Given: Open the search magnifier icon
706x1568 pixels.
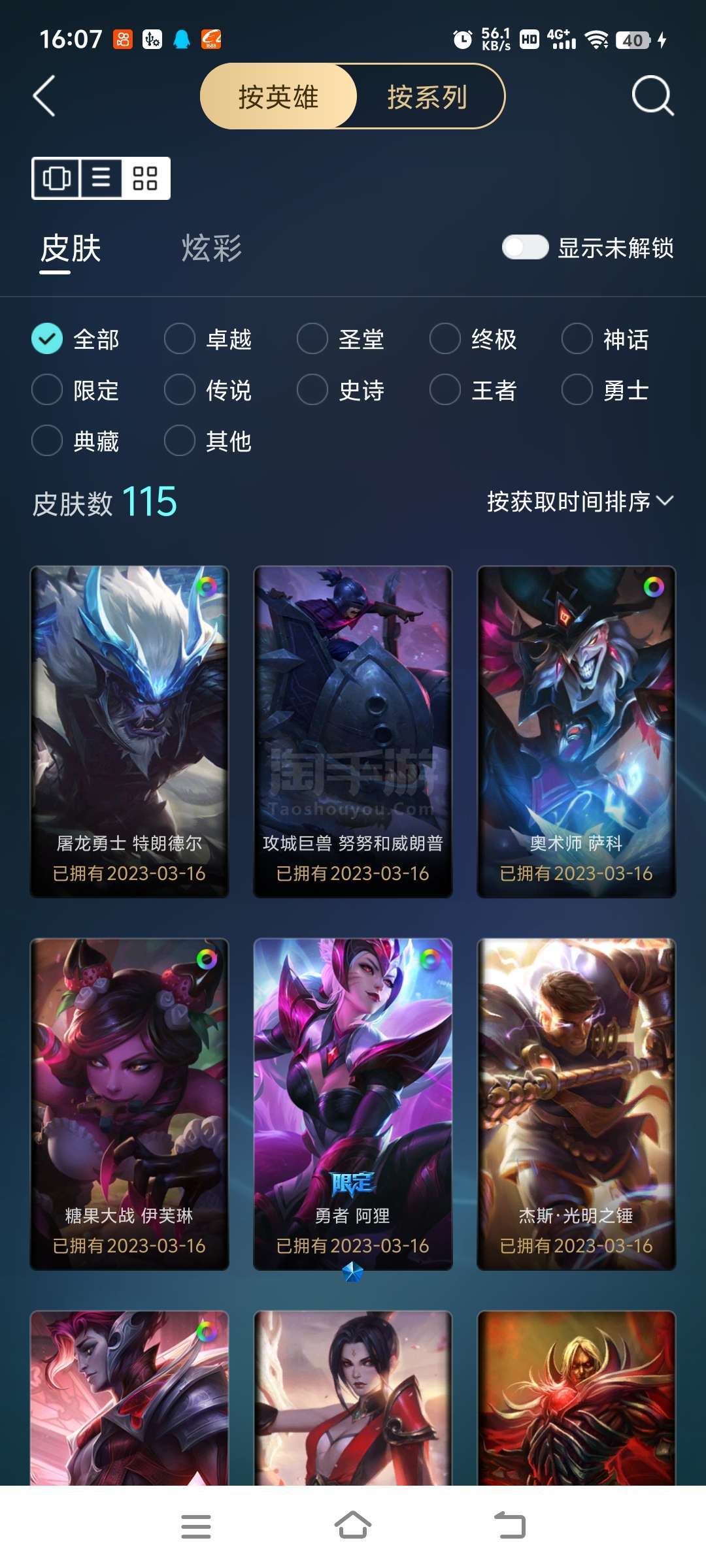Looking at the screenshot, I should (652, 96).
